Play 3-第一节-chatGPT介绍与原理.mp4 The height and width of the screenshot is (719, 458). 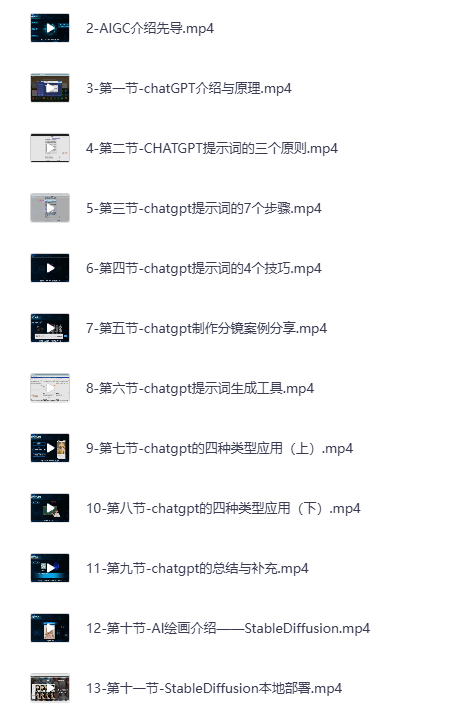(188, 88)
